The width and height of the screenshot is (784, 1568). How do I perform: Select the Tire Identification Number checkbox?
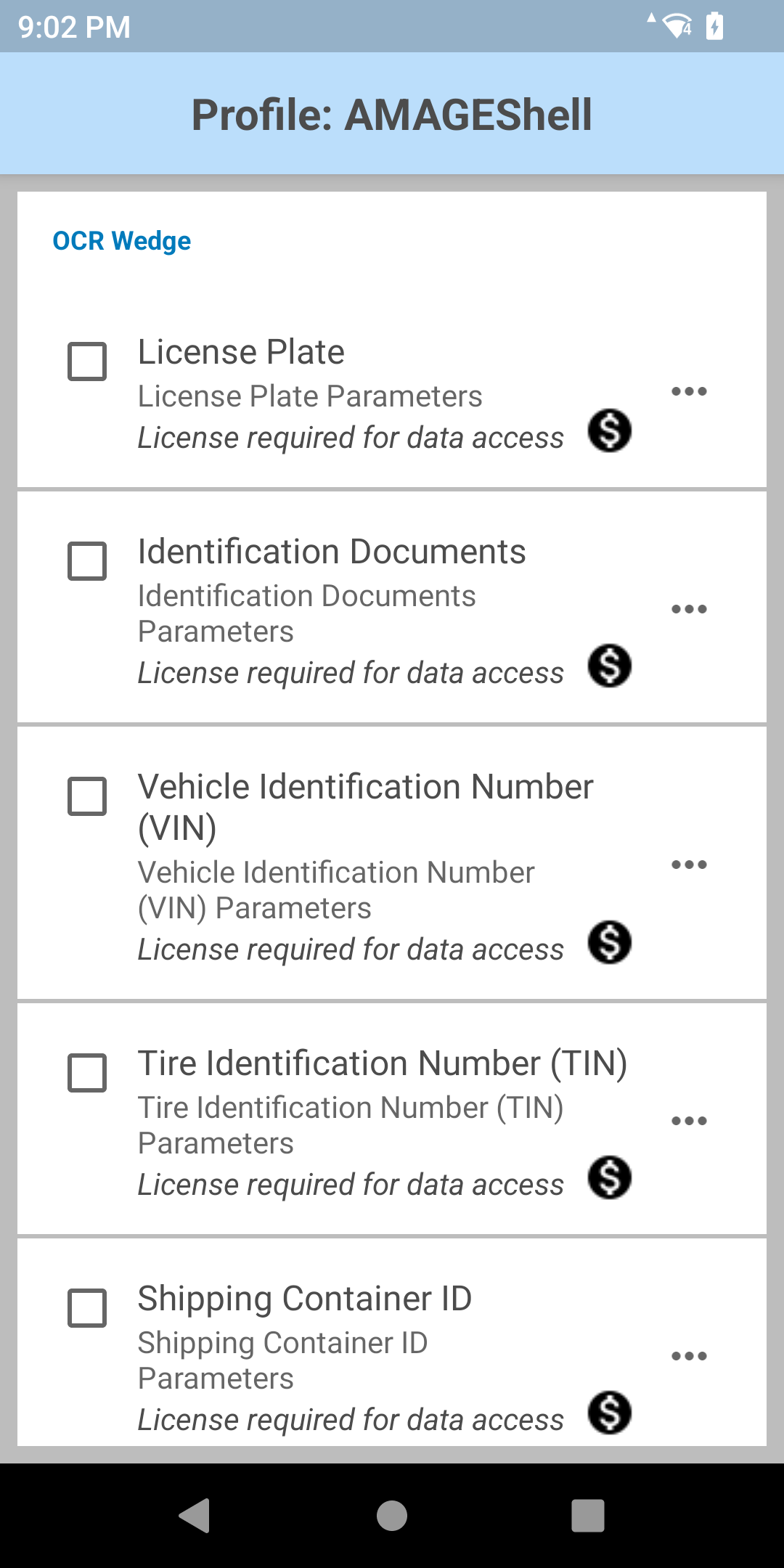pos(87,1073)
